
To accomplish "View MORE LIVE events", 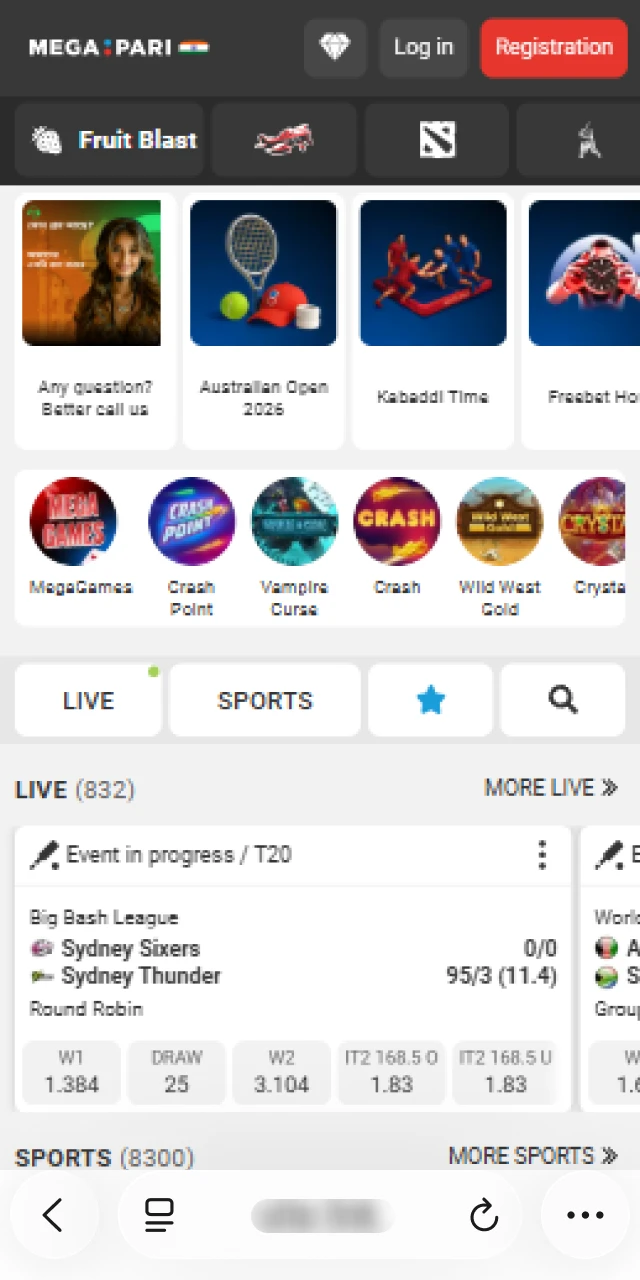I will (550, 788).
